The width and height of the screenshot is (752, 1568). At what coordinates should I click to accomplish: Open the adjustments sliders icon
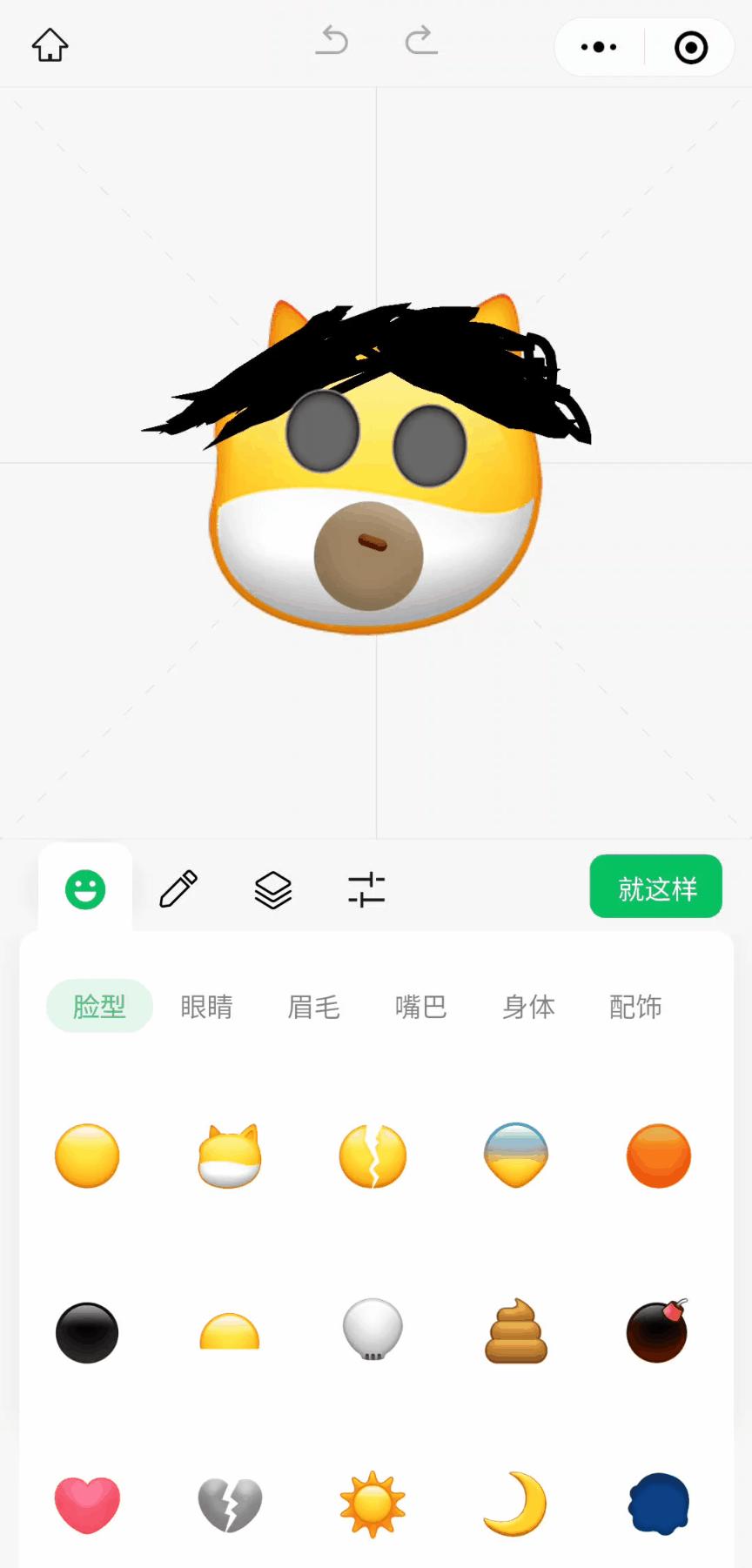[366, 888]
